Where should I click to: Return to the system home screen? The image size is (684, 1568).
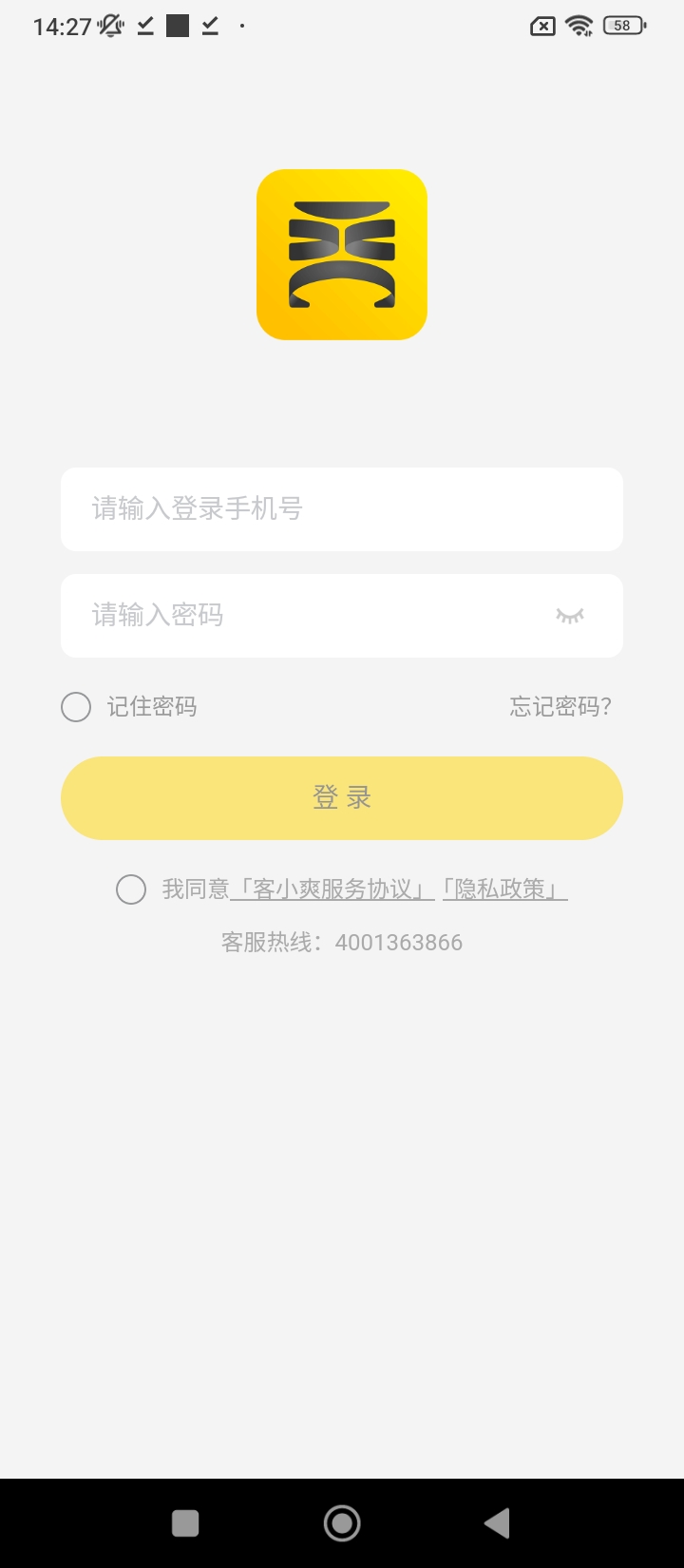(342, 1523)
